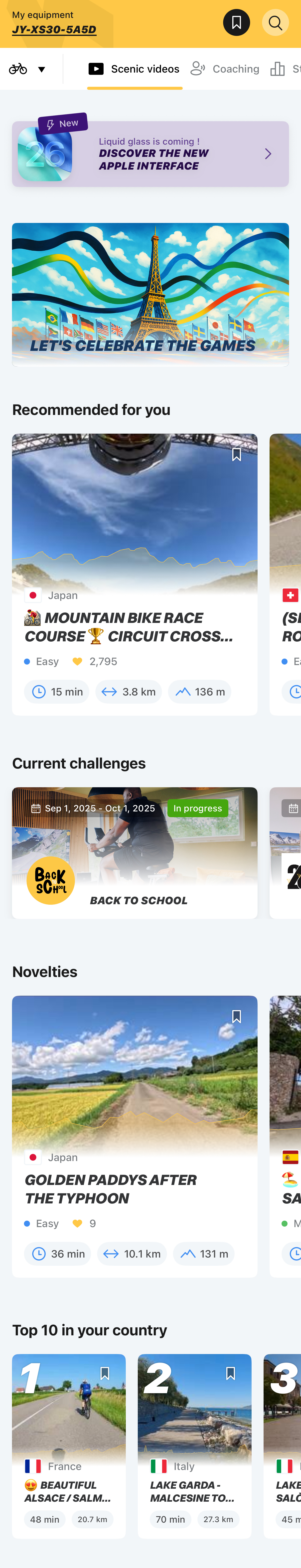The height and width of the screenshot is (1568, 301).
Task: Bookmark the Lake Garda - Malcesine video
Action: [x=230, y=1373]
